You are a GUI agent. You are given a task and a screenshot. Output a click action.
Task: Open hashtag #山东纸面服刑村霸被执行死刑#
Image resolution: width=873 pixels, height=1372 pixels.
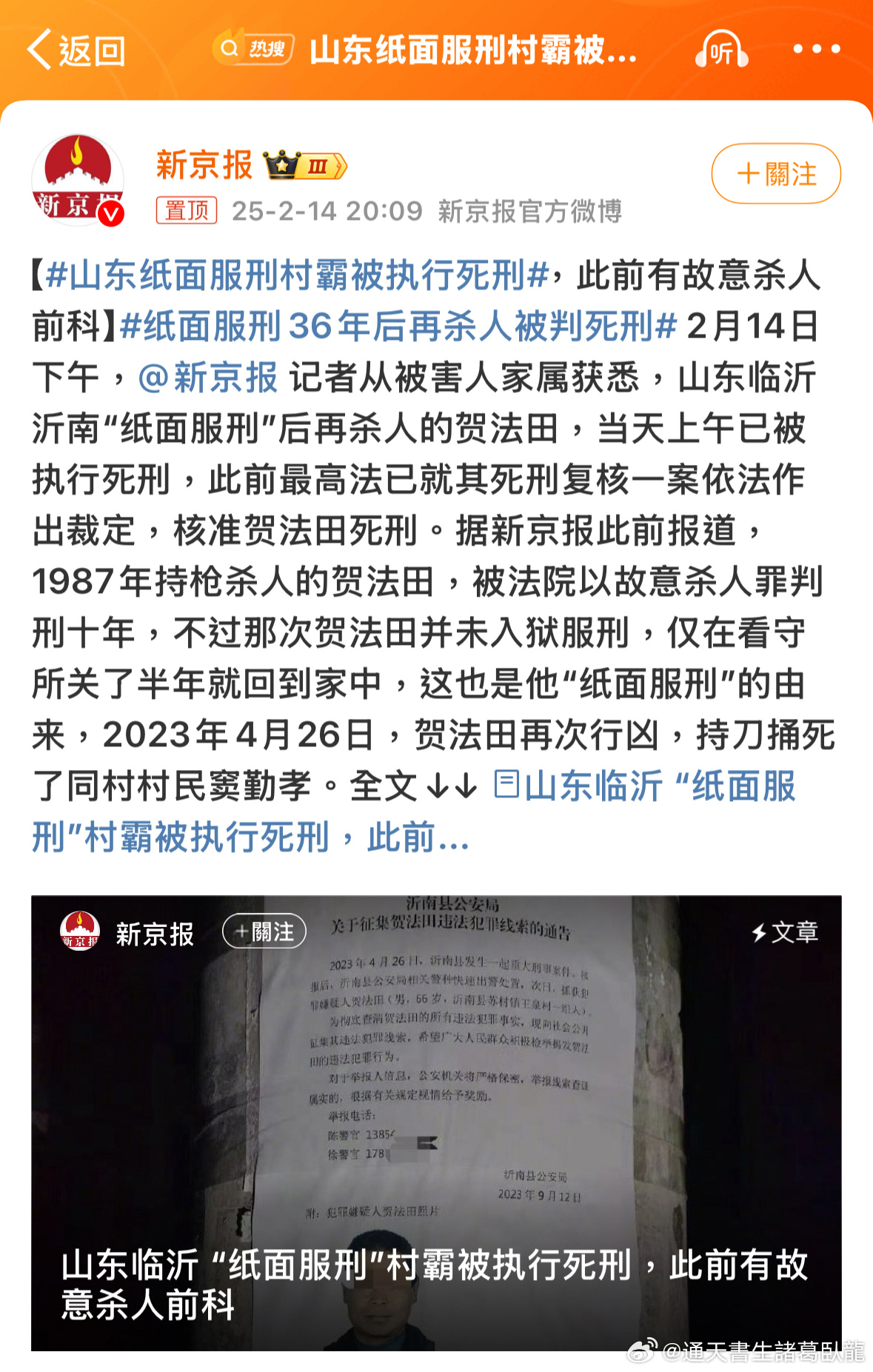[296, 275]
